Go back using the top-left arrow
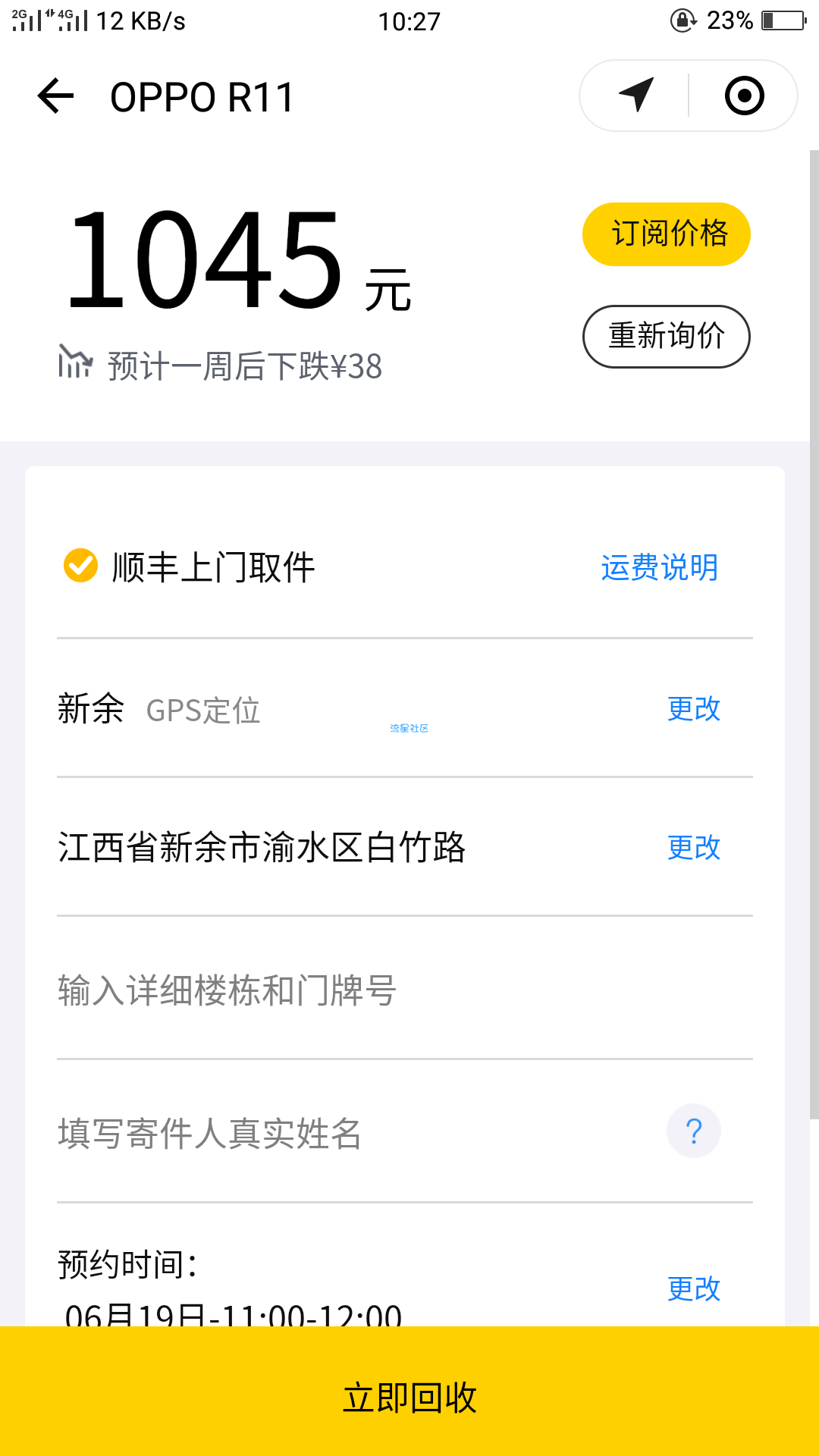This screenshot has height=1456, width=819. coord(55,96)
